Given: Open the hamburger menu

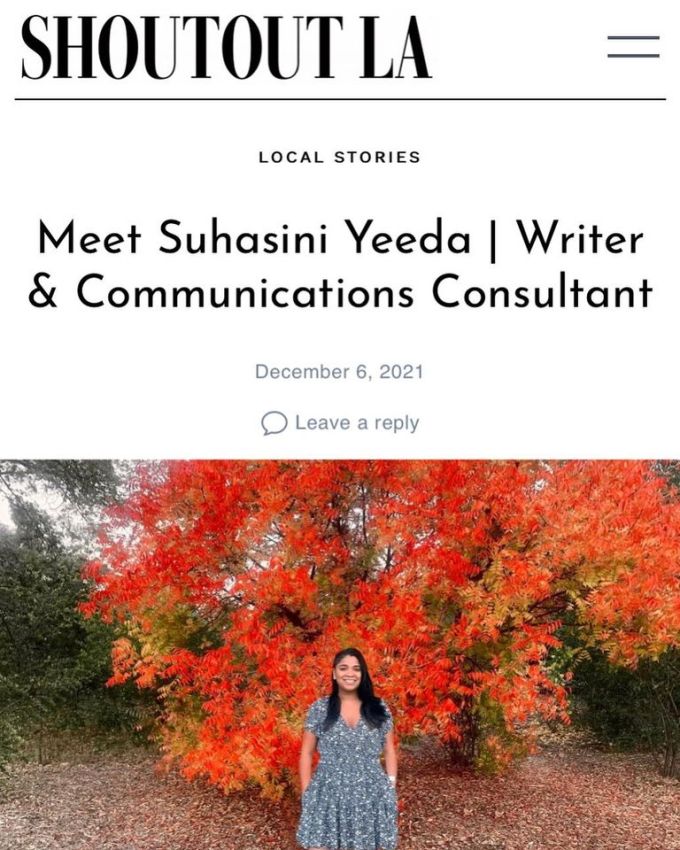Looking at the screenshot, I should [633, 47].
